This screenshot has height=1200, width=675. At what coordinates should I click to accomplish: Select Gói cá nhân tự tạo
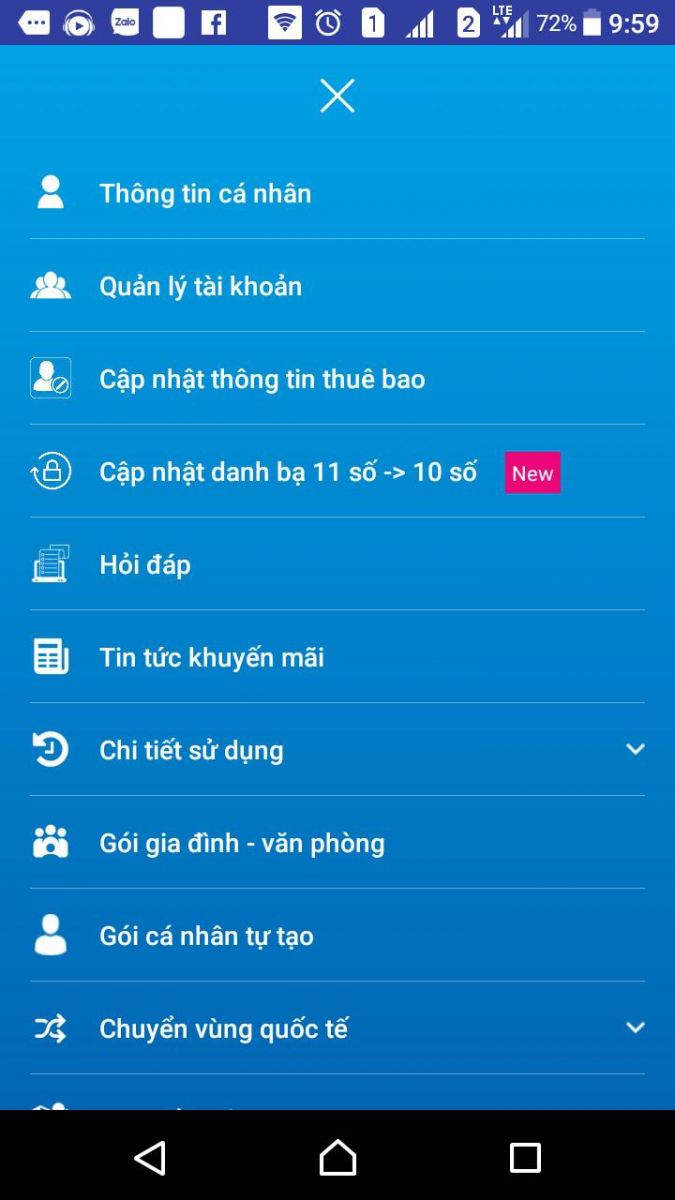206,936
